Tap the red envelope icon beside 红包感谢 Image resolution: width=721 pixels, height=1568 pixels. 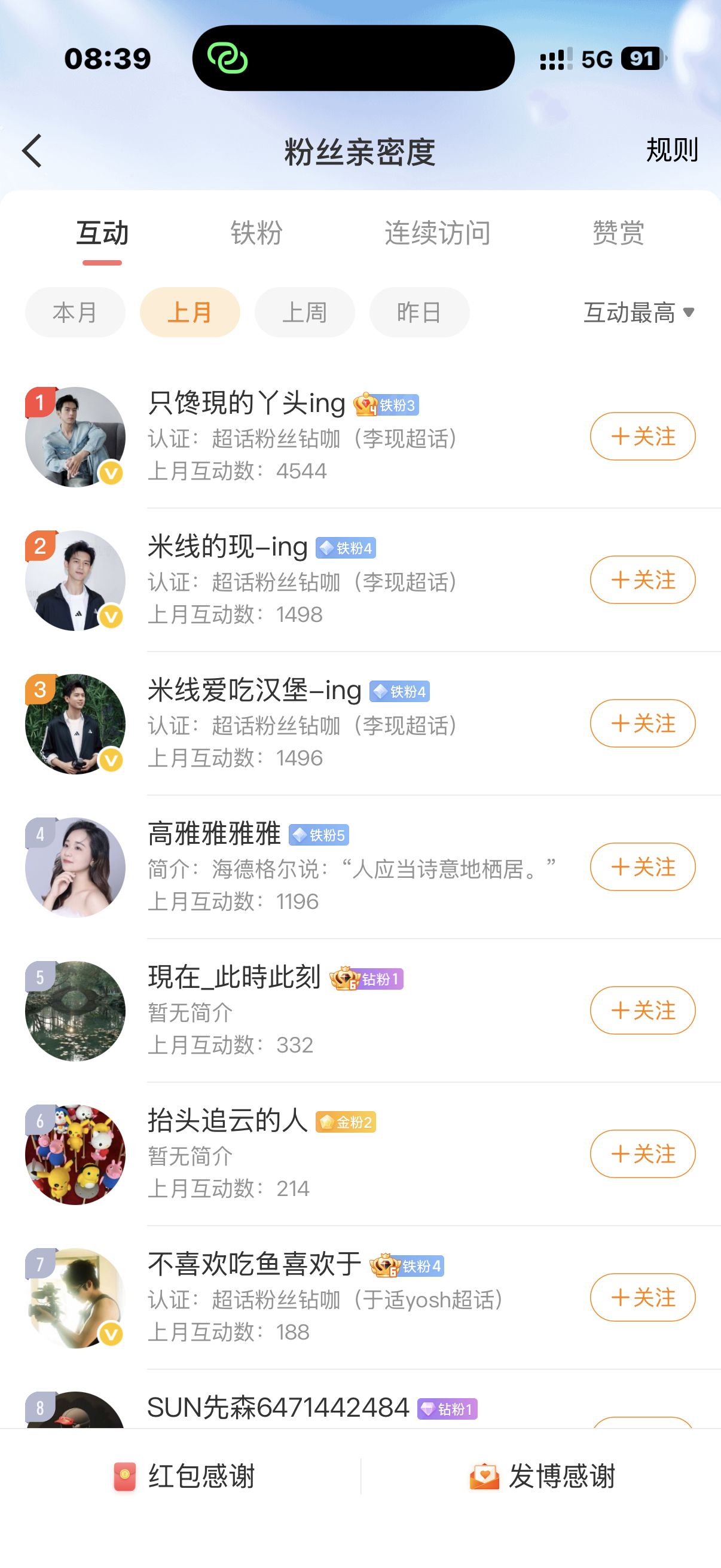(x=125, y=1475)
